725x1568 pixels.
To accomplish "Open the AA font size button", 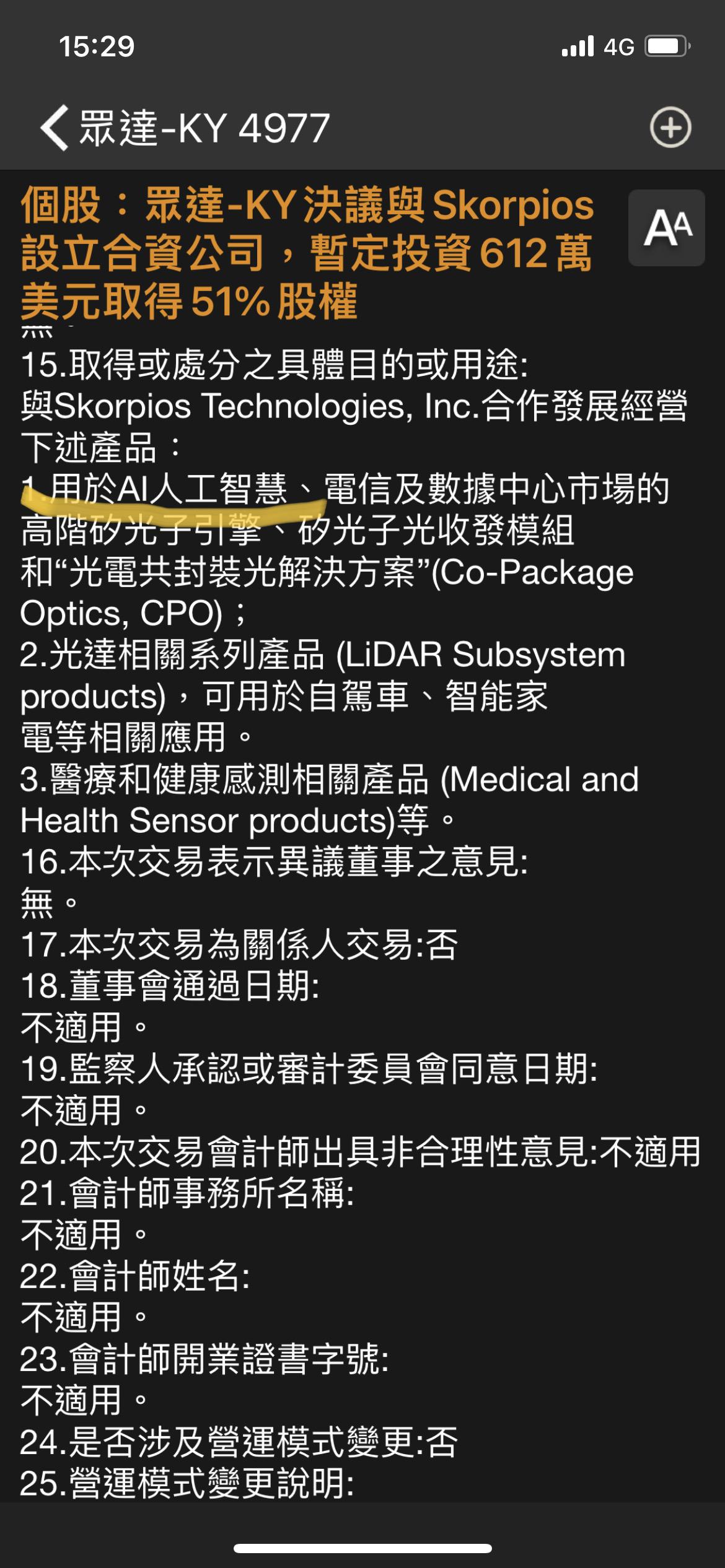I will [x=667, y=228].
